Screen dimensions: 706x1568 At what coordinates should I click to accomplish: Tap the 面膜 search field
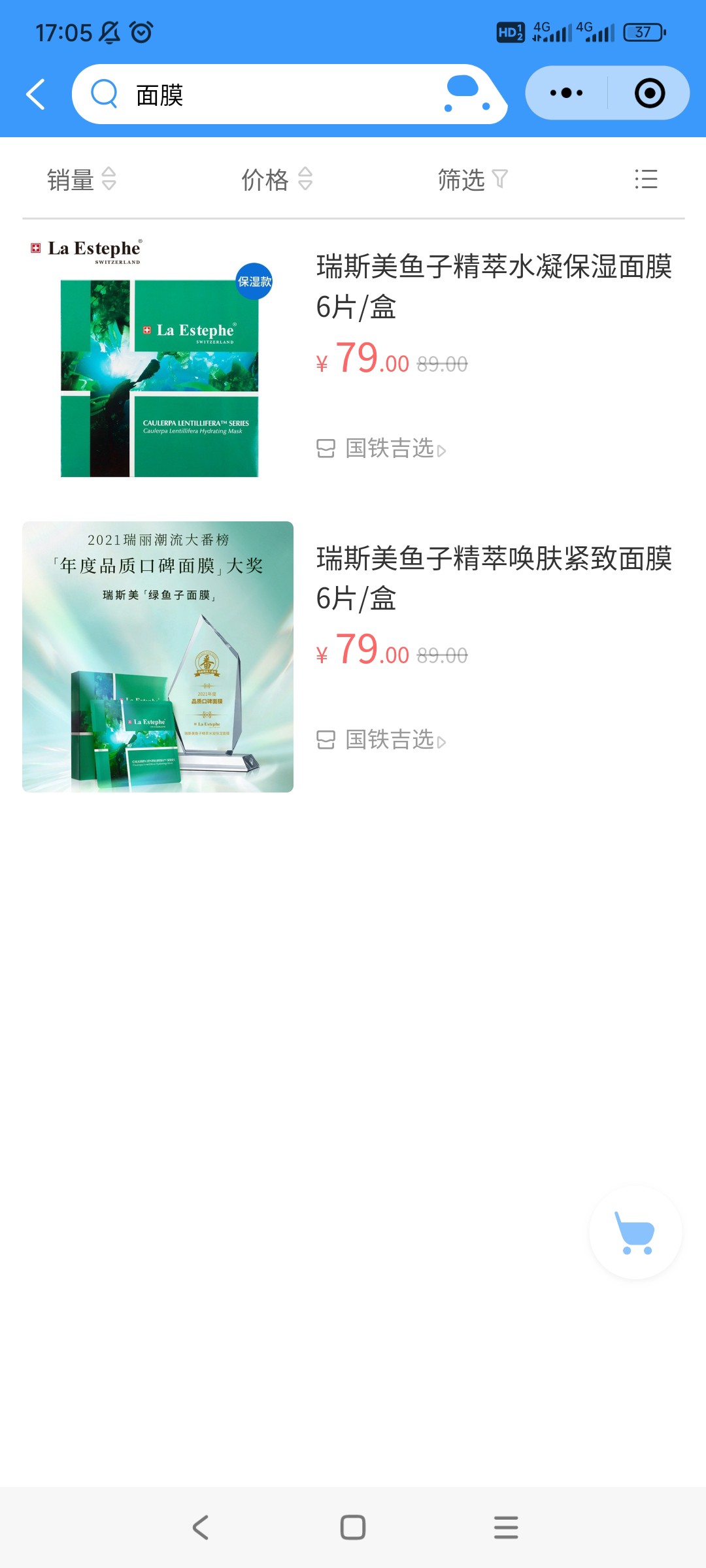290,95
